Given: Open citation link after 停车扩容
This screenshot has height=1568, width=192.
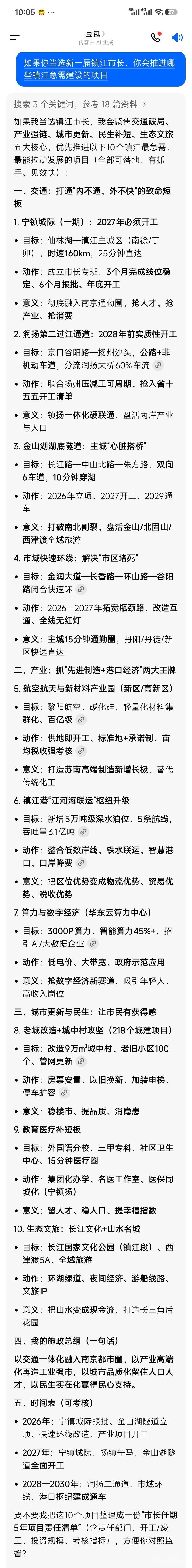Looking at the screenshot, I should click(64, 1093).
